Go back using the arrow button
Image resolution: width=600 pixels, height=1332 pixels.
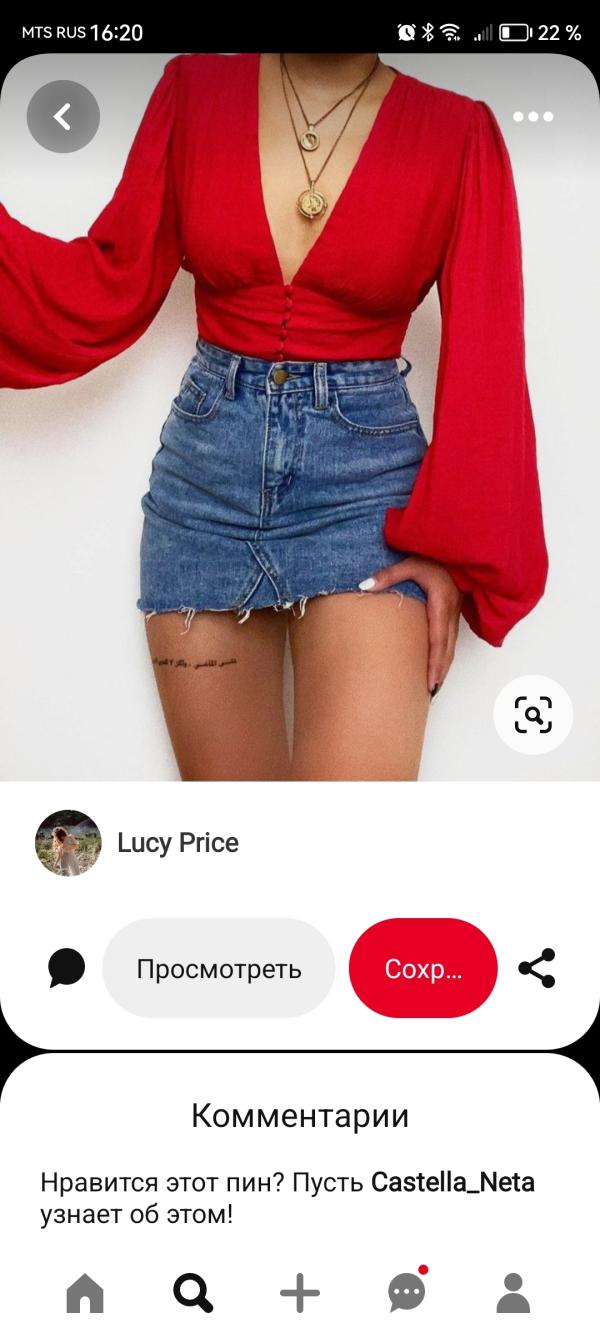coord(63,117)
